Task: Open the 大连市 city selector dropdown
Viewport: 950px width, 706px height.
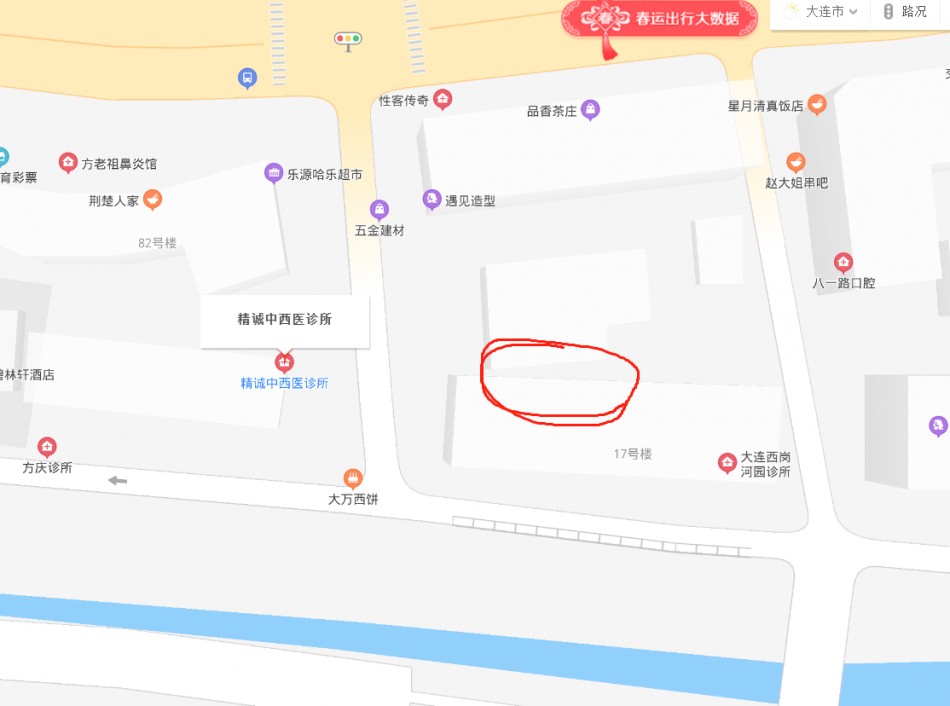Action: tap(821, 12)
